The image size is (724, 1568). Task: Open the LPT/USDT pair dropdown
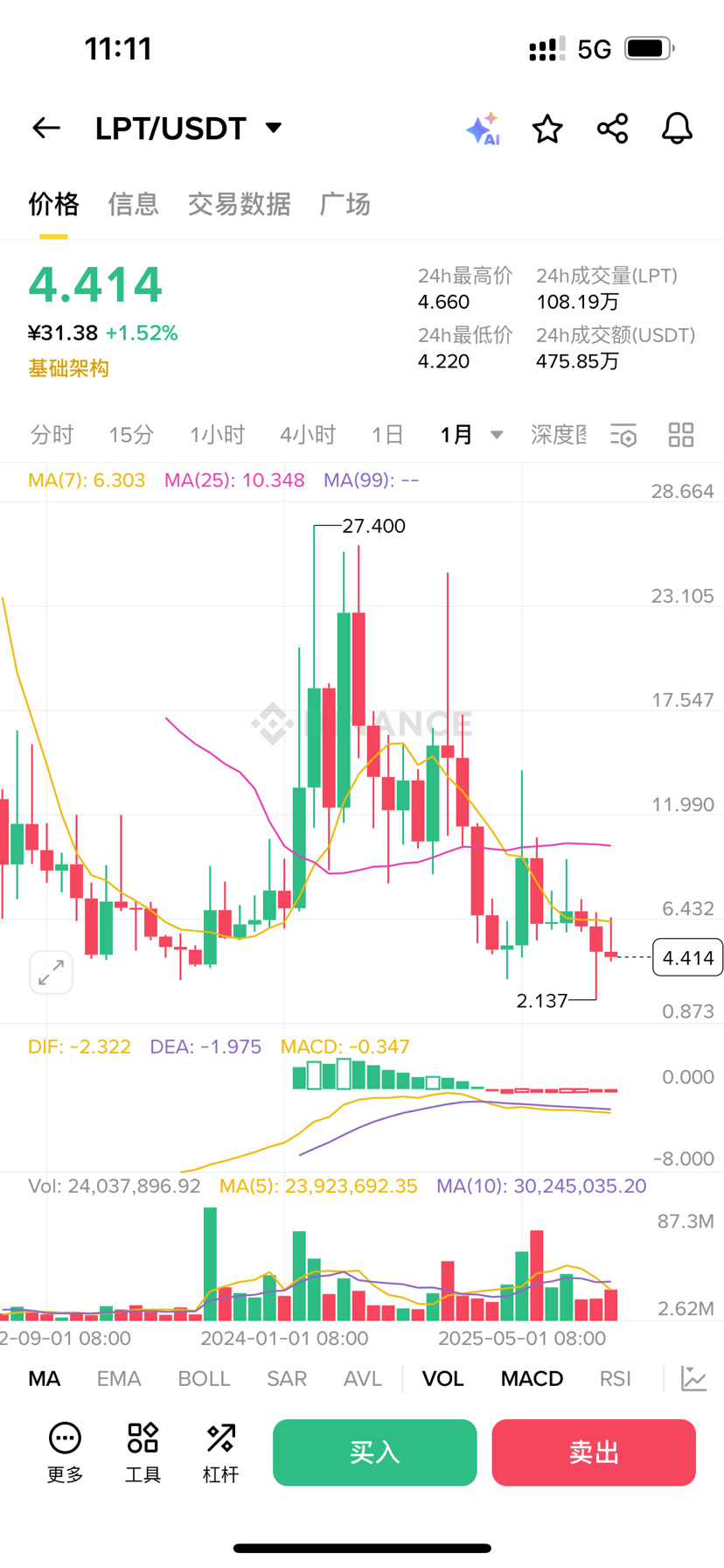pos(274,129)
